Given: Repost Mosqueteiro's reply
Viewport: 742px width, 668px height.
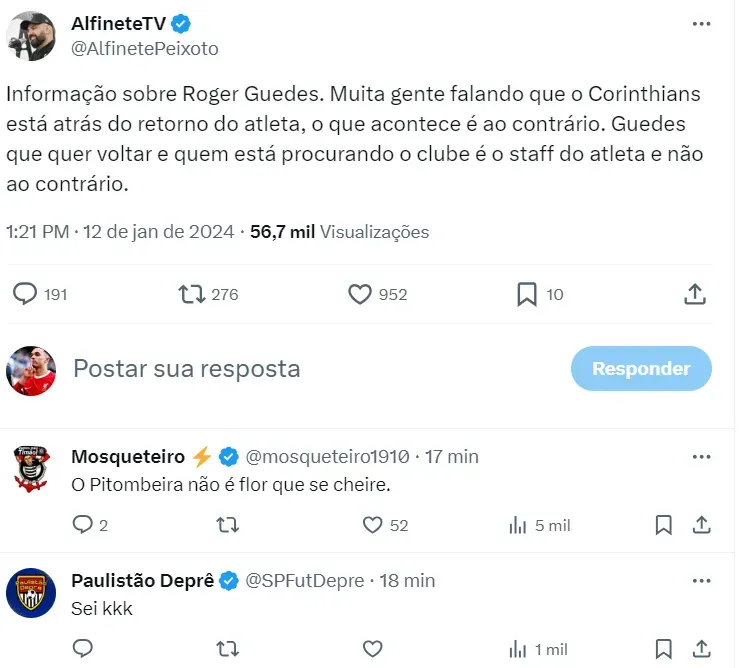Looking at the screenshot, I should (x=228, y=525).
